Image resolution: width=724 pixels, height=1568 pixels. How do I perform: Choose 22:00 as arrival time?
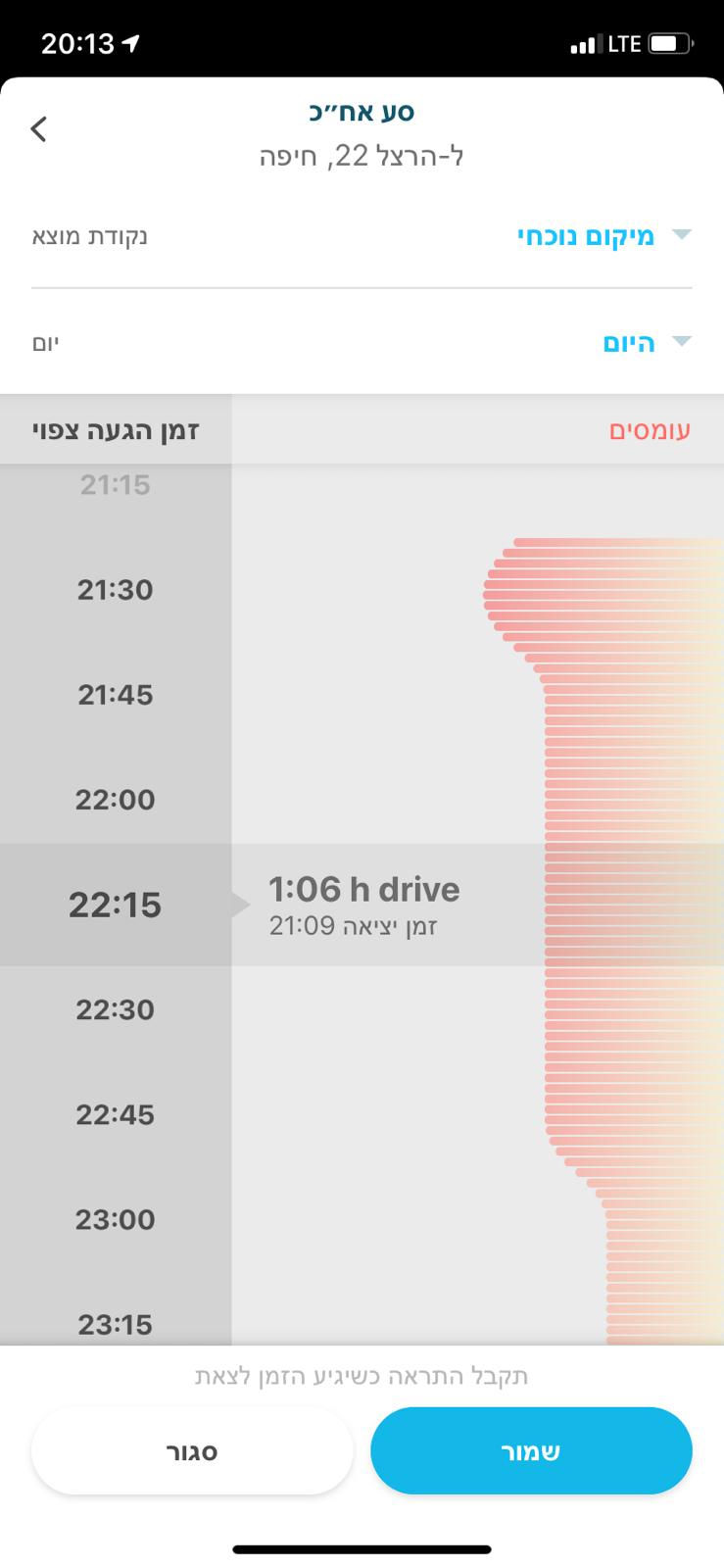[x=116, y=800]
